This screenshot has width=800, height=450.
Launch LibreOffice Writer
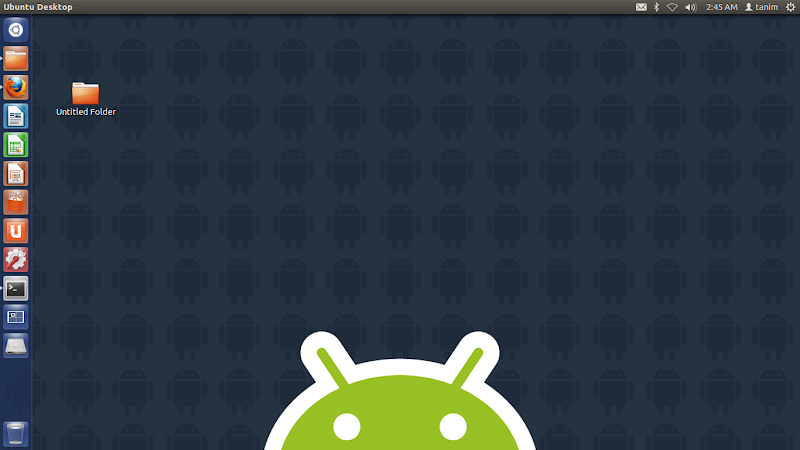point(16,116)
